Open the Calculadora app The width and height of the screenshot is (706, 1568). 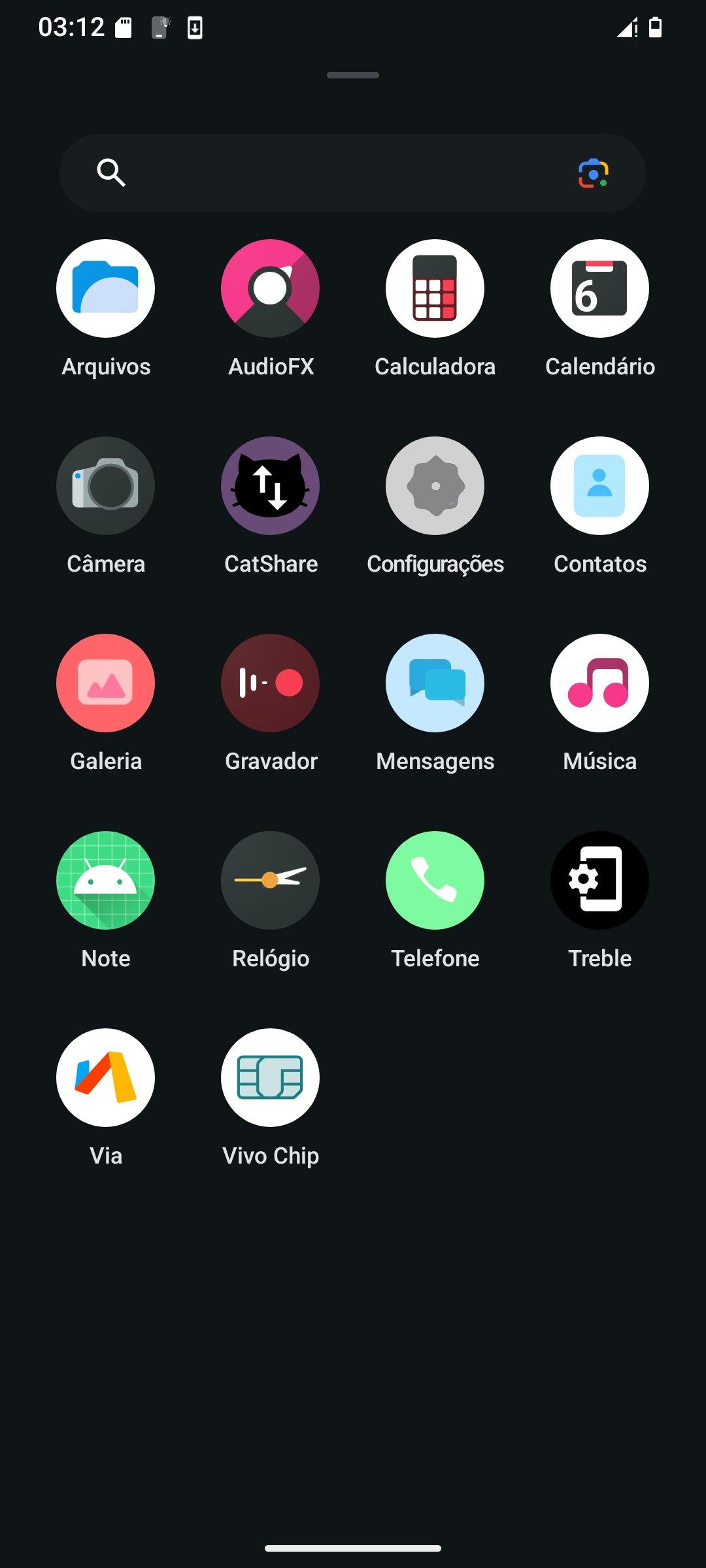click(x=435, y=289)
